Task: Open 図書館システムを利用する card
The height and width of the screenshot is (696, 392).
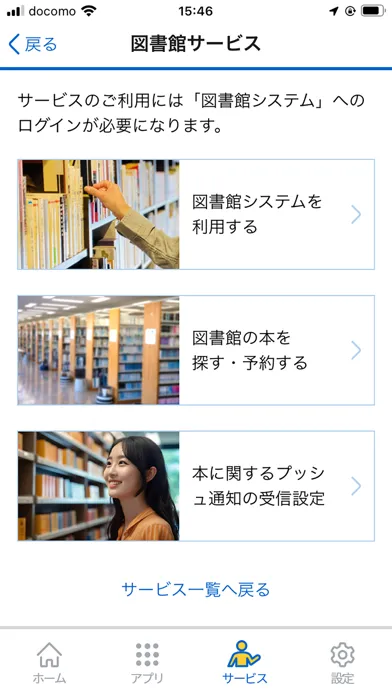Action: coord(196,214)
